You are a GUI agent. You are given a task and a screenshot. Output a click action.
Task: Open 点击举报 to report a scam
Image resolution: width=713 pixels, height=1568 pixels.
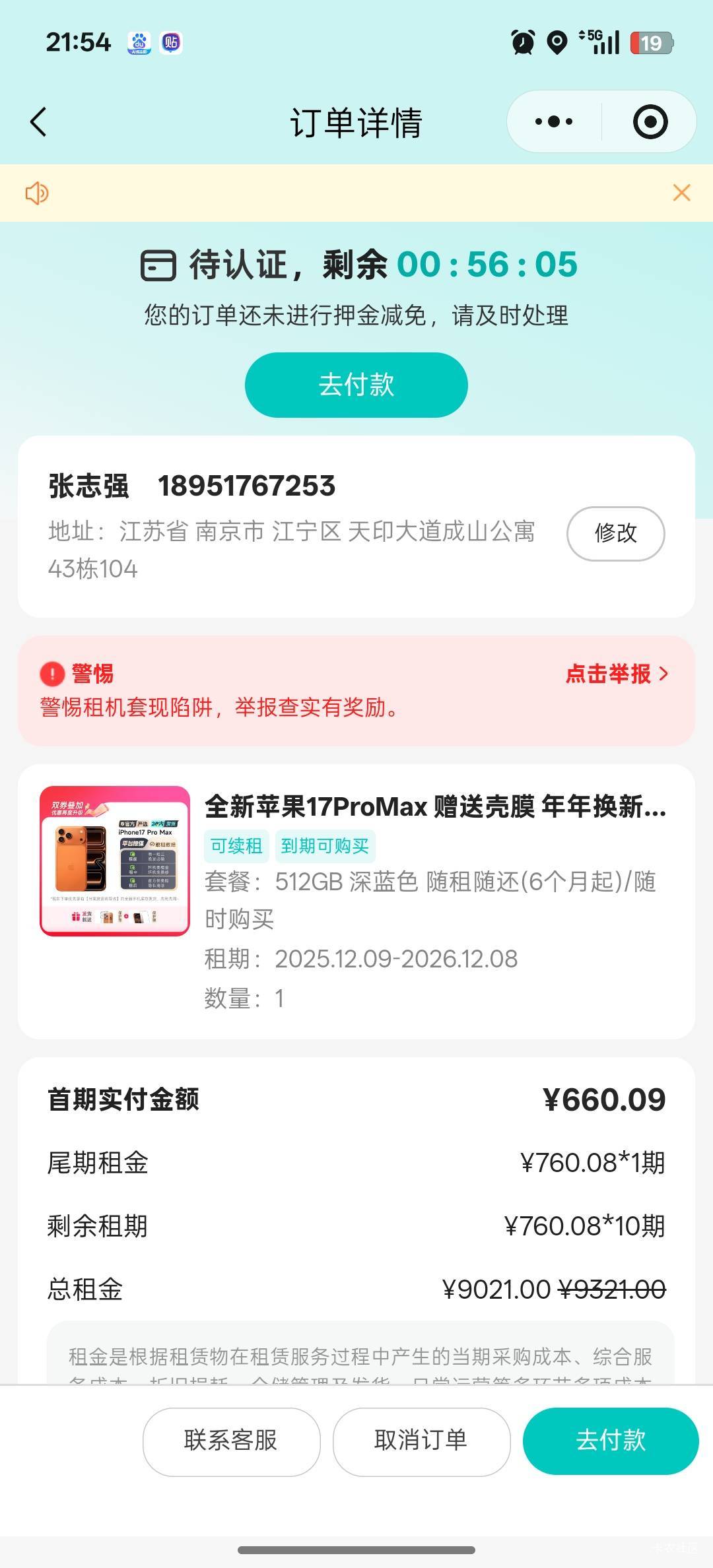click(617, 674)
